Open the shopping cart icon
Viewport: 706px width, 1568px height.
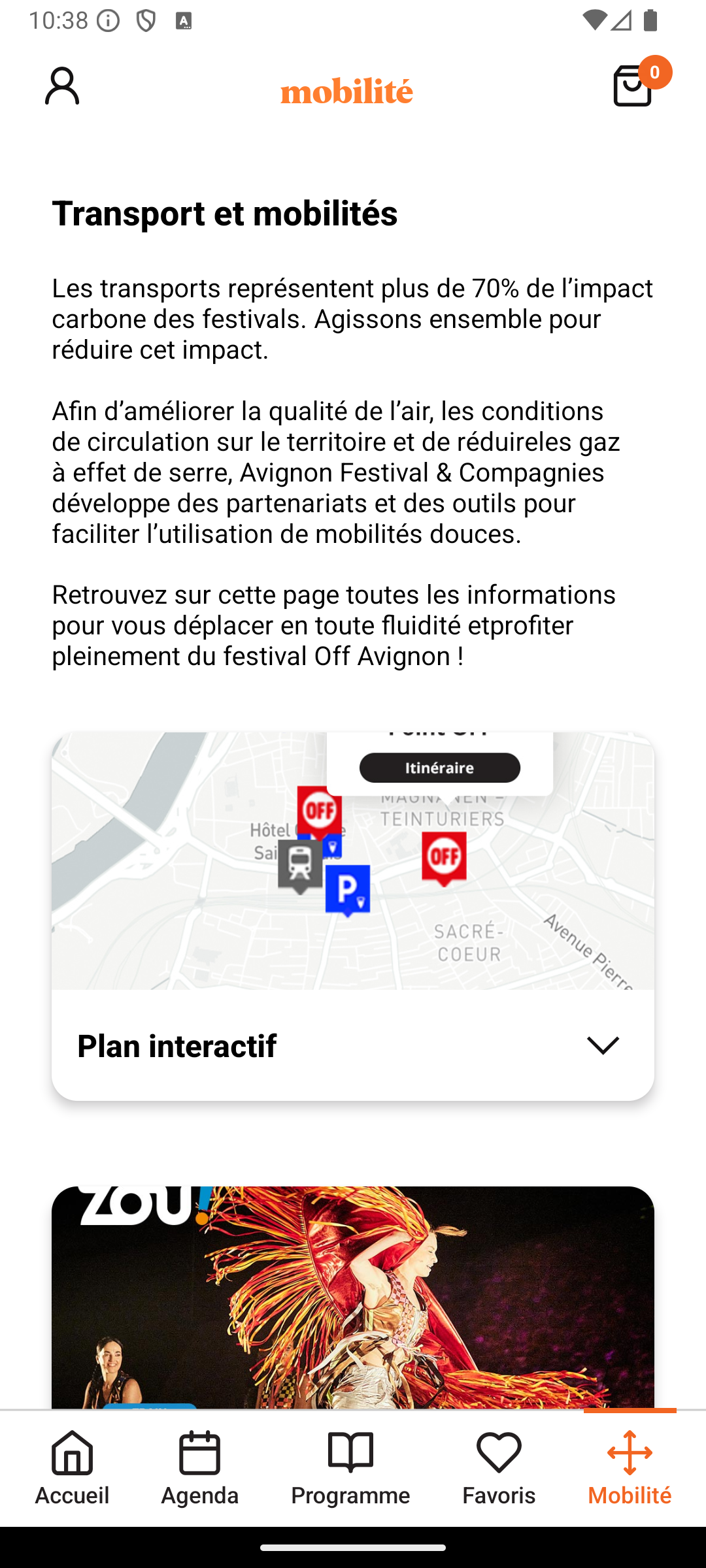point(631,87)
